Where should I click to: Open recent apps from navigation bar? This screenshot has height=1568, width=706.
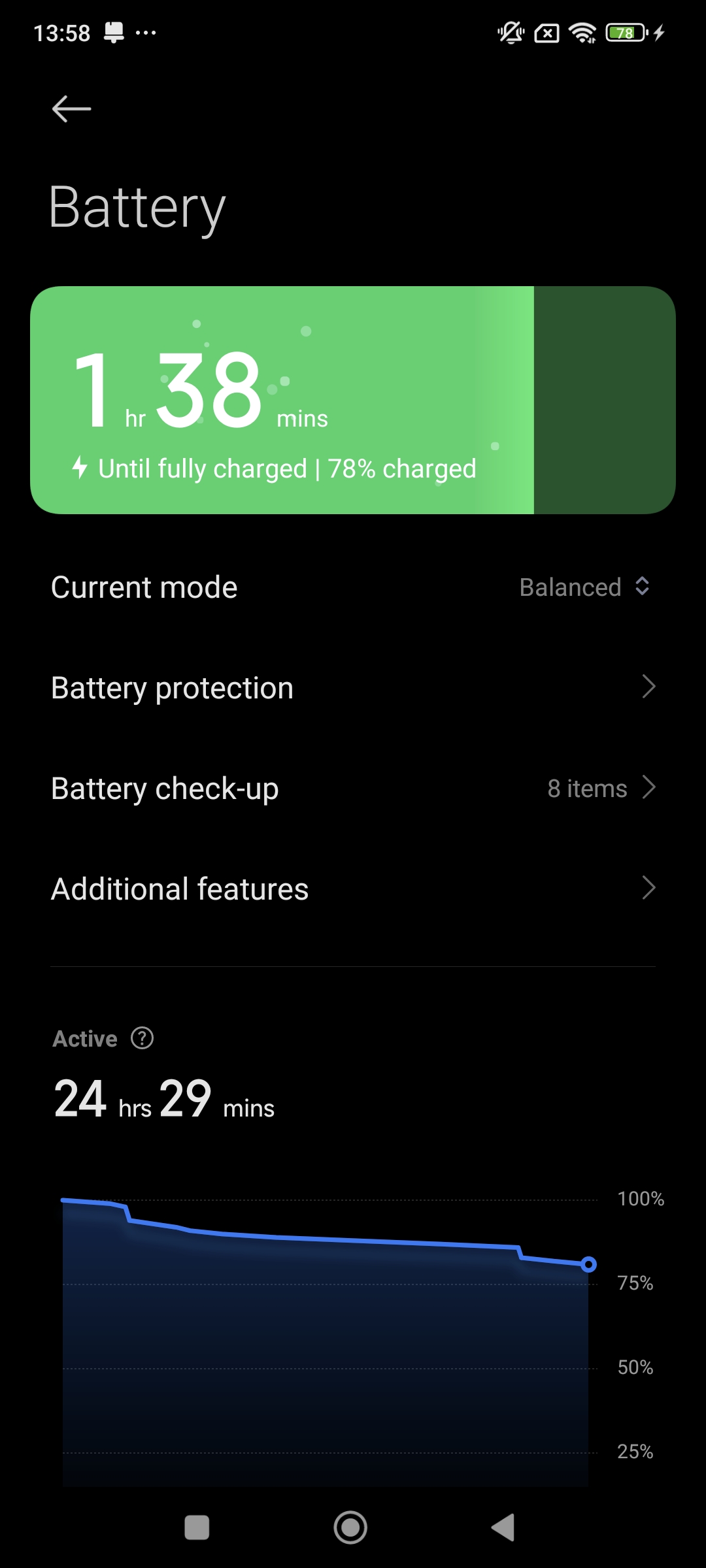coord(197,1527)
